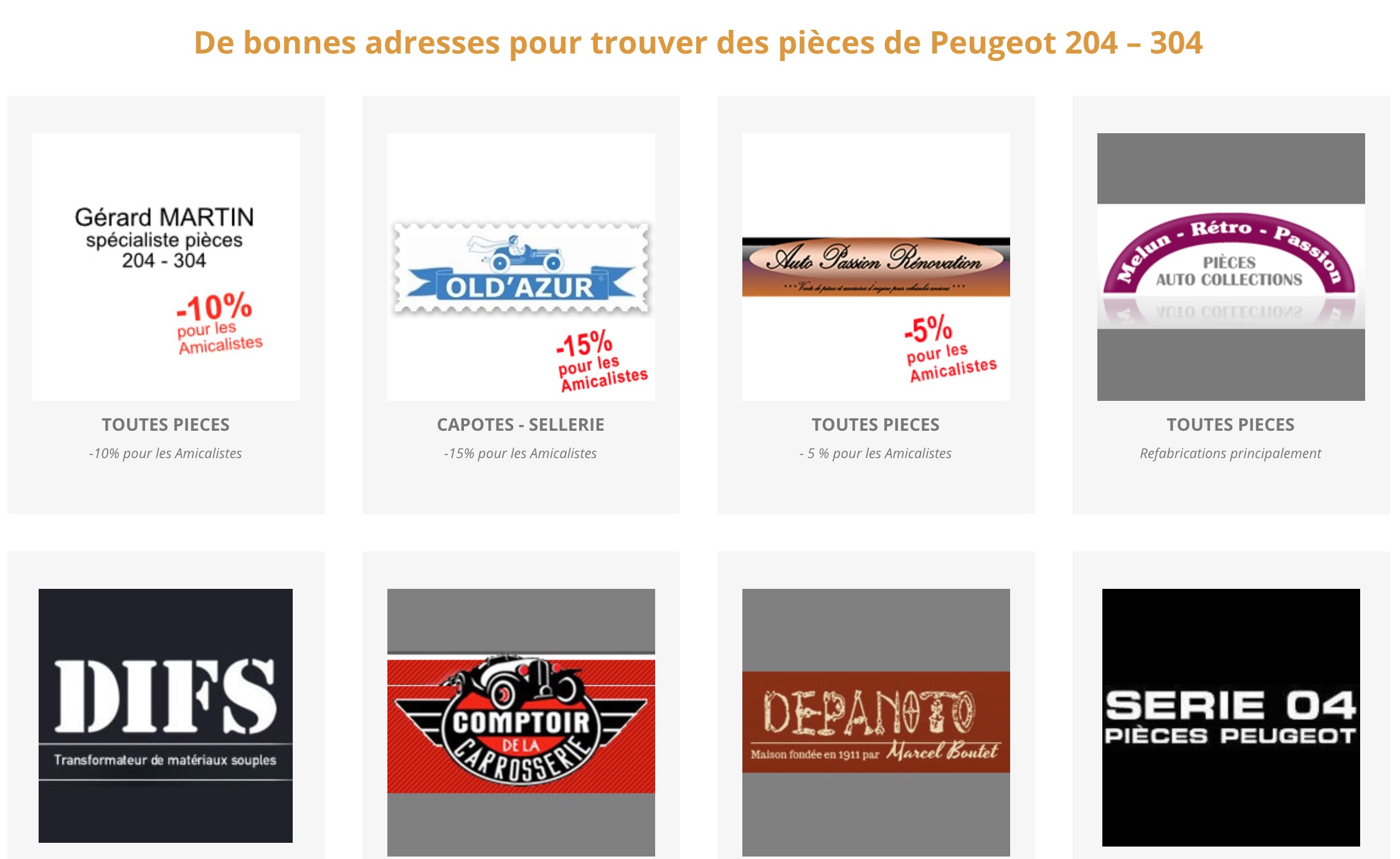
Task: Open the Gérard MARTIN parts specialist card
Action: [x=166, y=267]
